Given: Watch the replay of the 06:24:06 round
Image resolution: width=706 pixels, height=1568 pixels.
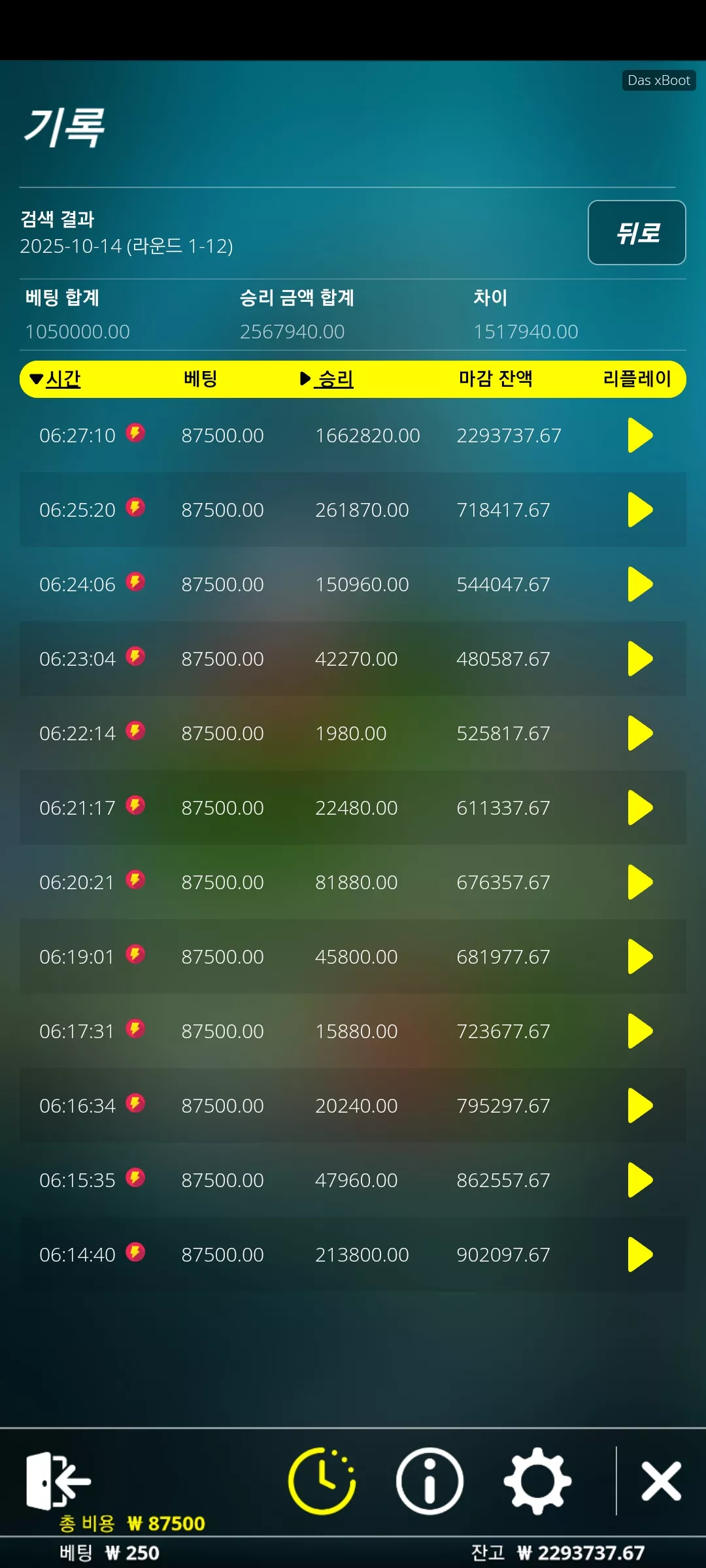Looking at the screenshot, I should [x=640, y=584].
